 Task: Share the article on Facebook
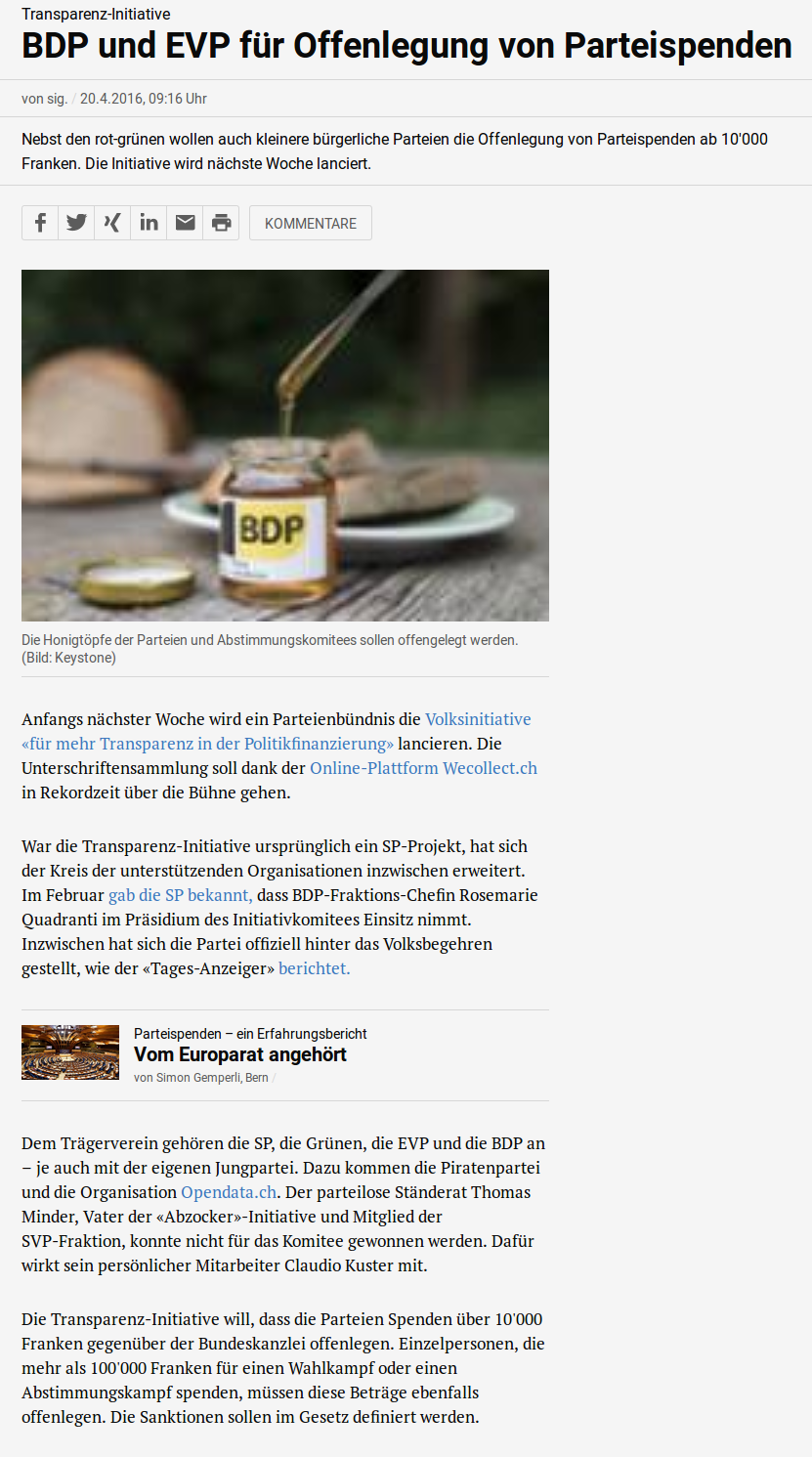40,223
